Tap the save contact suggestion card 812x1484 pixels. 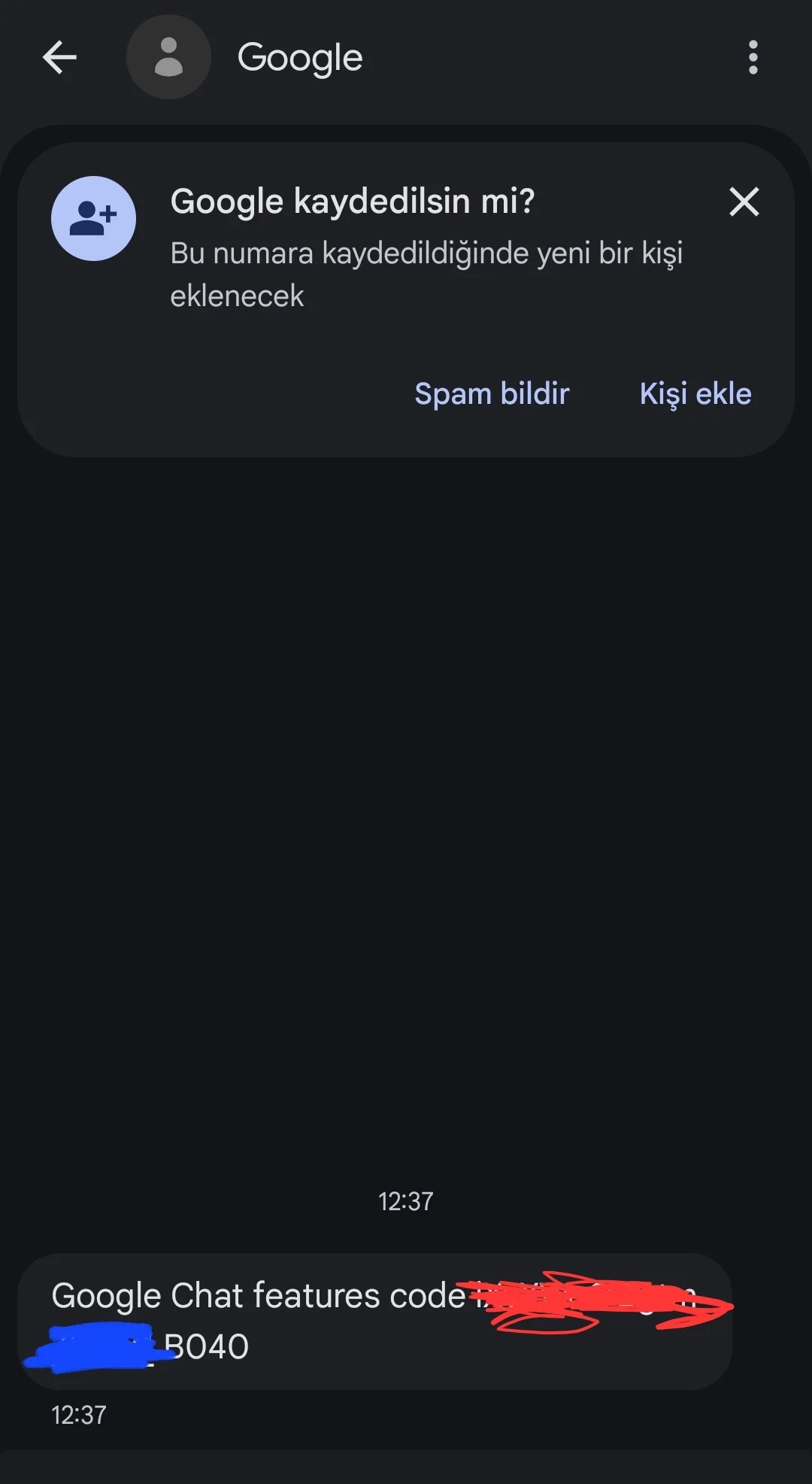[x=406, y=293]
